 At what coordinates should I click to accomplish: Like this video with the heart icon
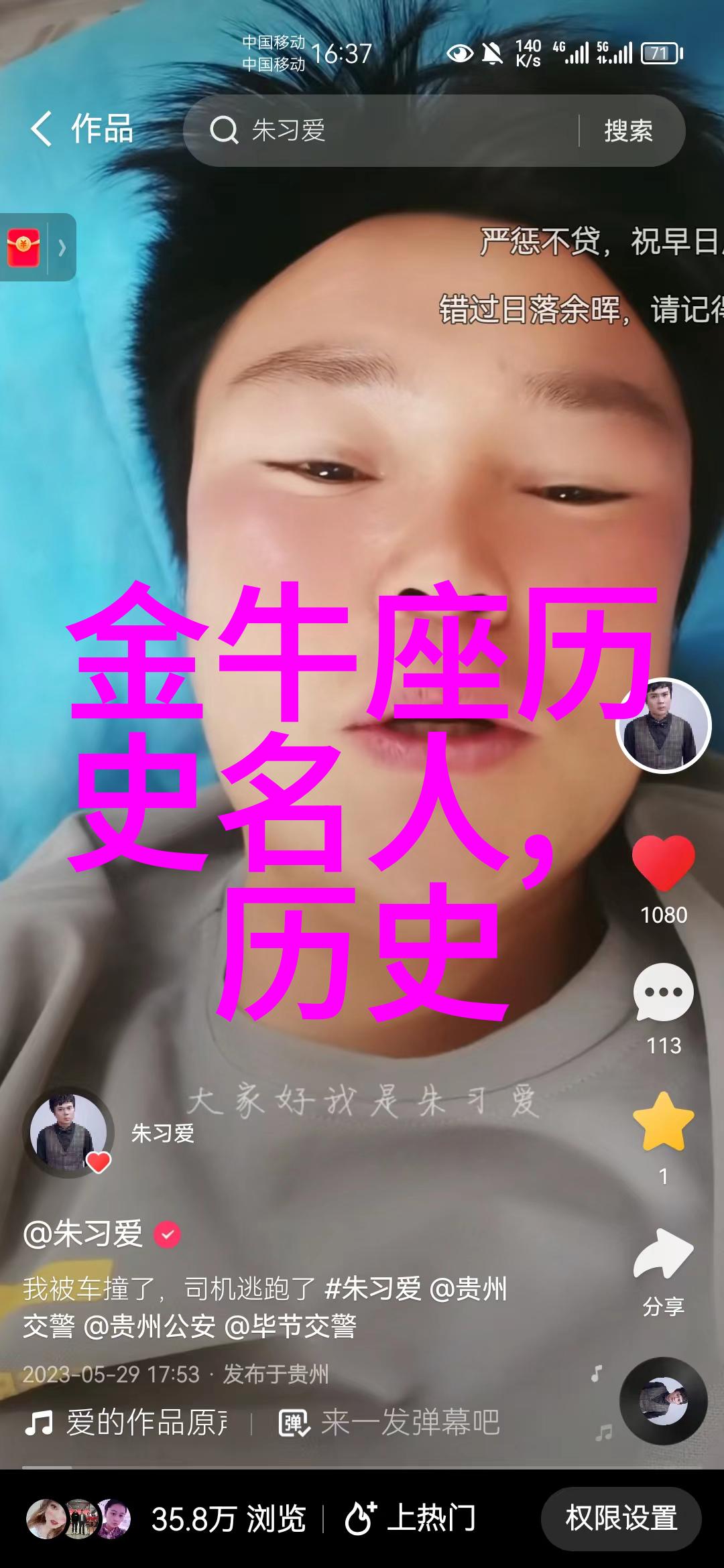pos(663,863)
